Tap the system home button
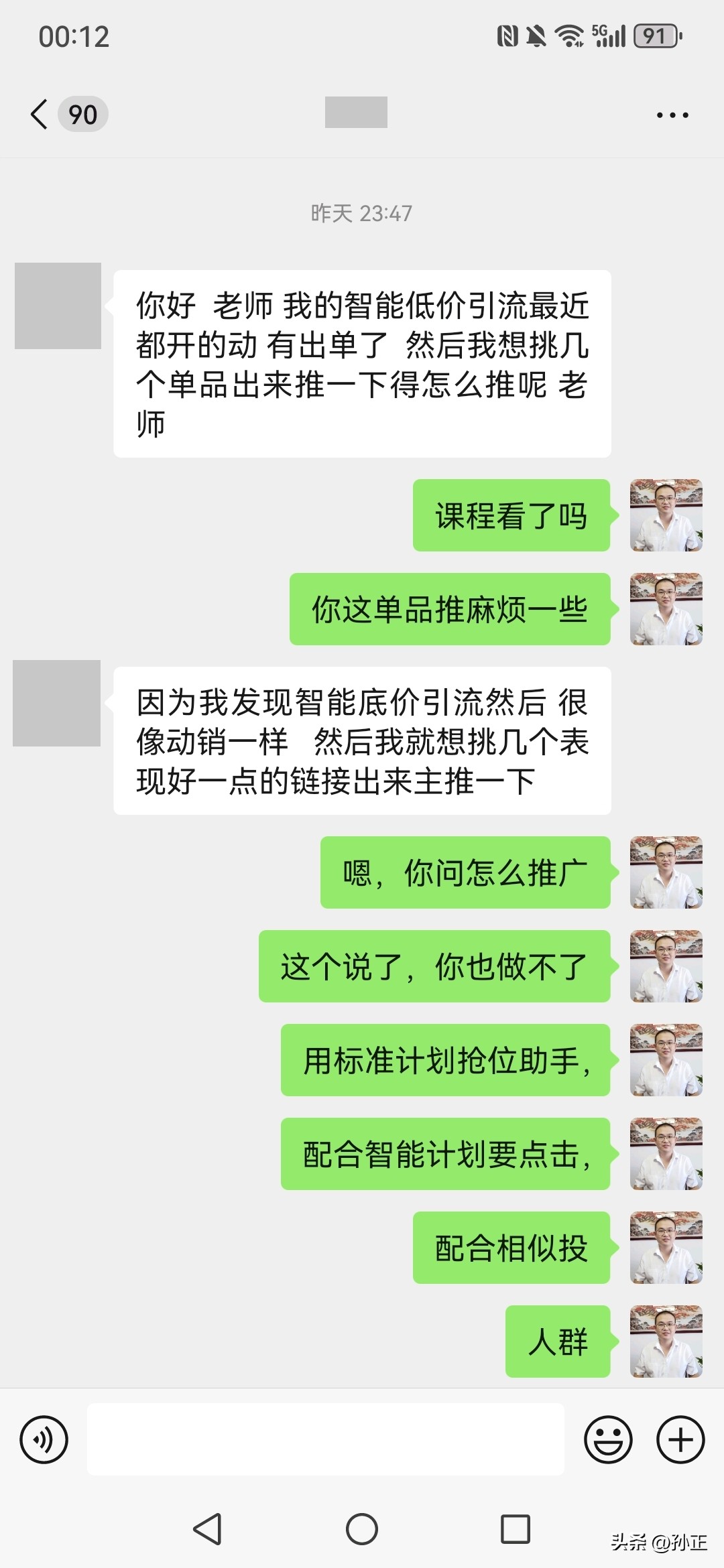 click(x=362, y=1530)
